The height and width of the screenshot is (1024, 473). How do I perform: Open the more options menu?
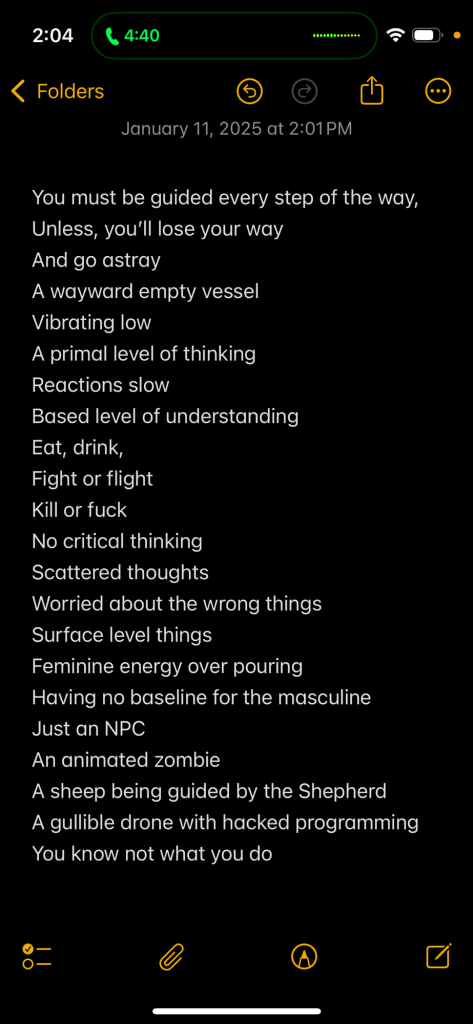pyautogui.click(x=438, y=92)
